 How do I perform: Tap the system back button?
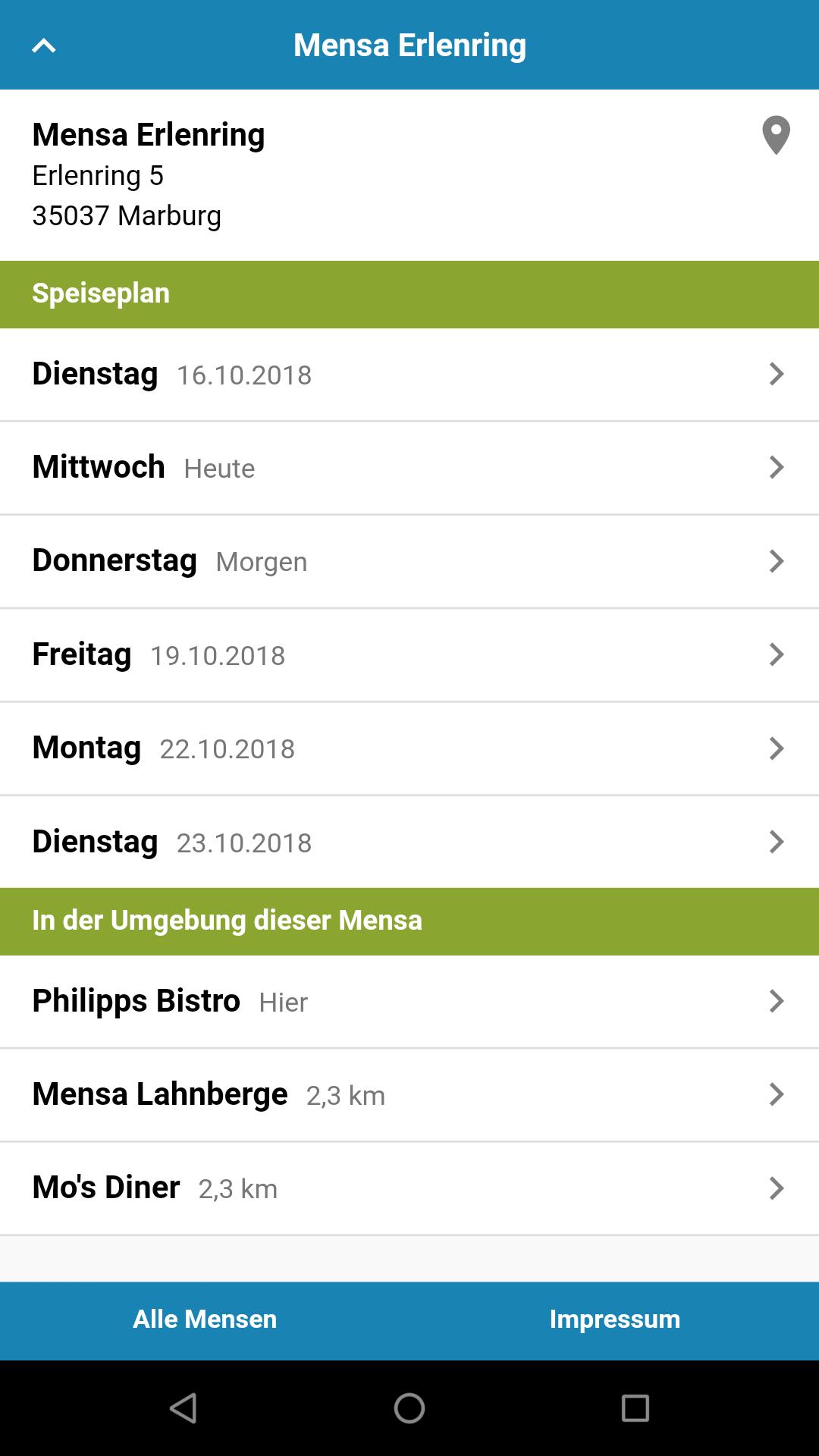point(184,1408)
